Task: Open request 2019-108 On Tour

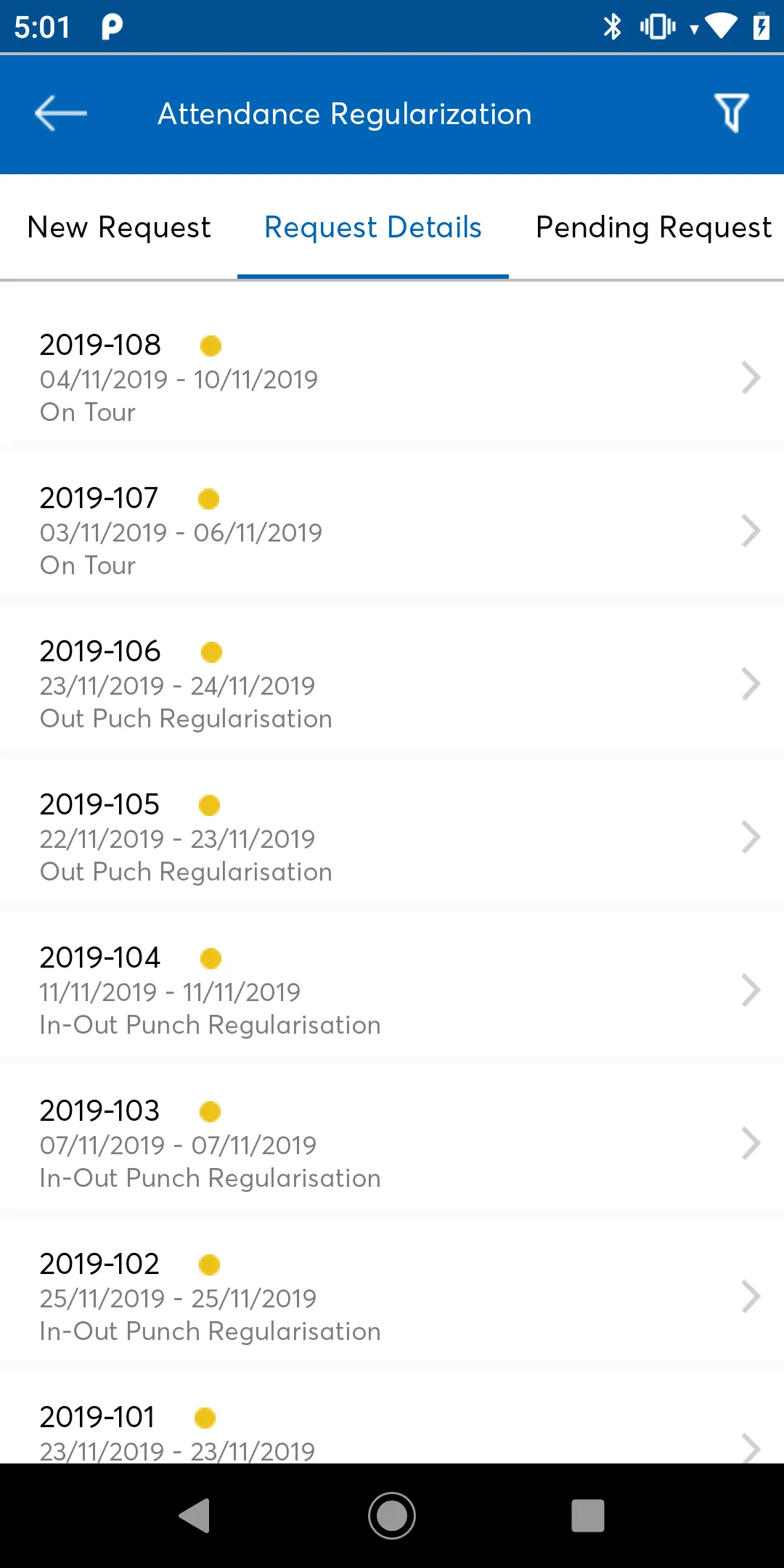Action: 392,377
